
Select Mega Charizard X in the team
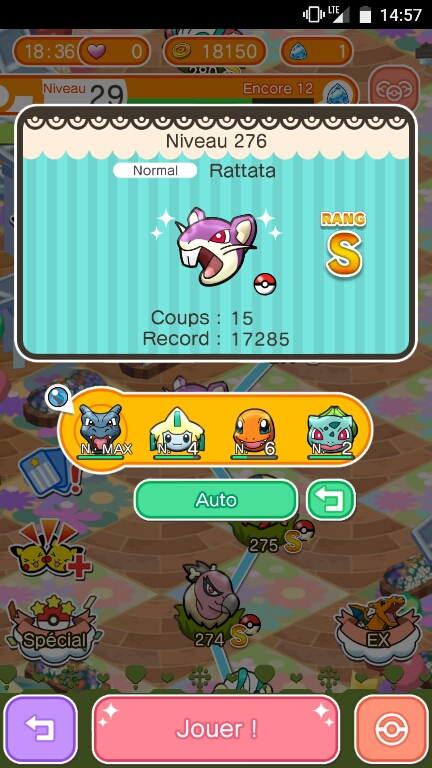(101, 431)
